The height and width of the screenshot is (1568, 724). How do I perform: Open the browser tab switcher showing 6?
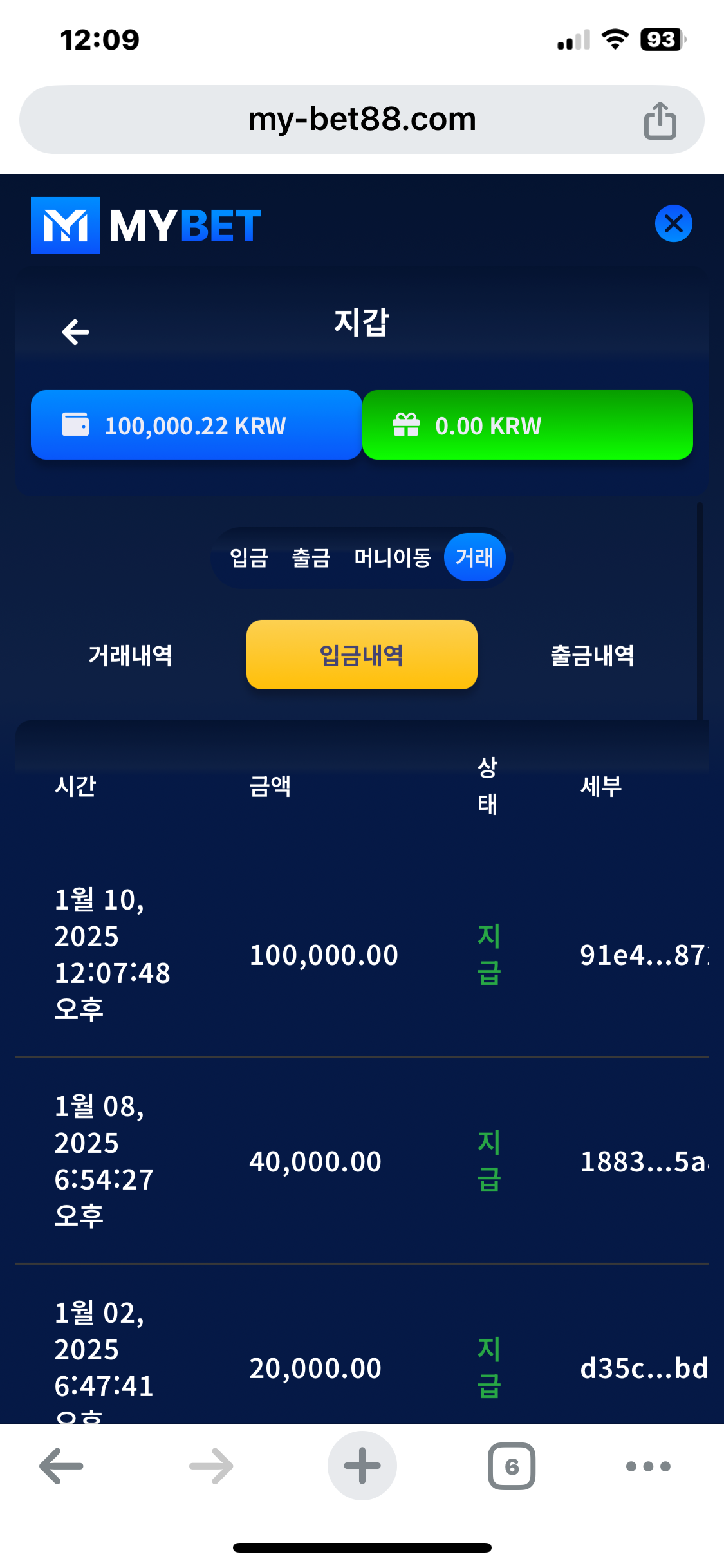tap(512, 1466)
